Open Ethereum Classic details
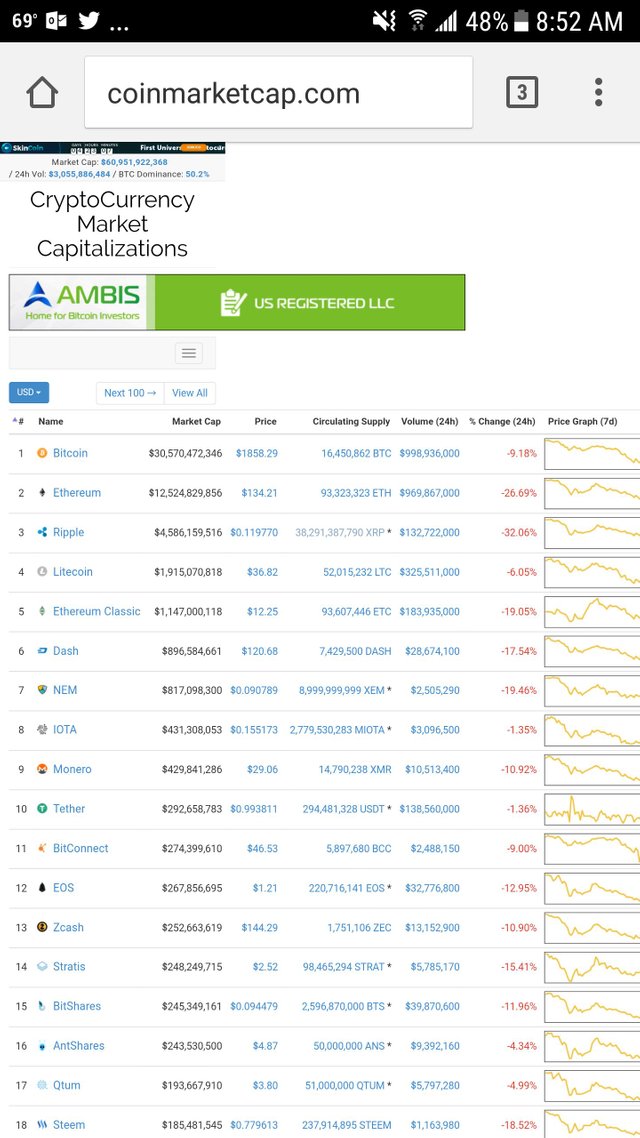Screen dimensions: 640x1138 97,611
